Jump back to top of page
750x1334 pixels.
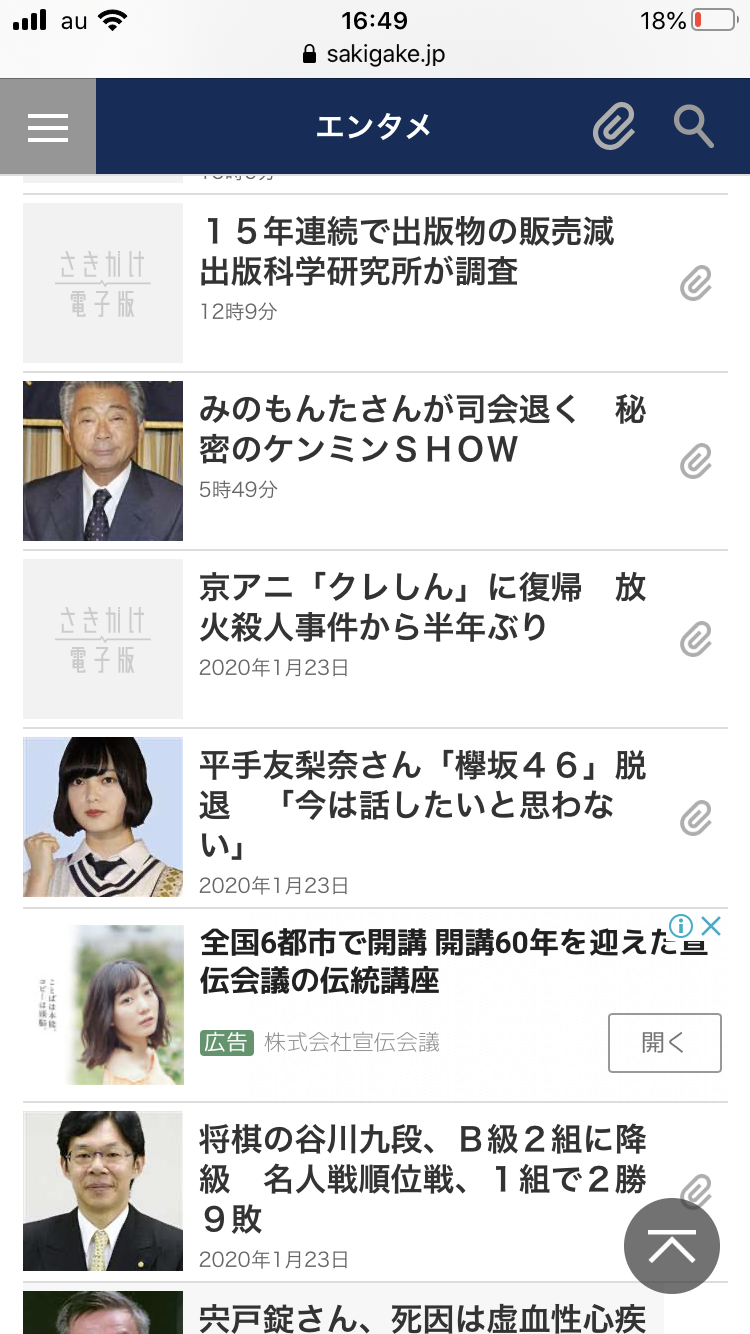[x=672, y=1246]
